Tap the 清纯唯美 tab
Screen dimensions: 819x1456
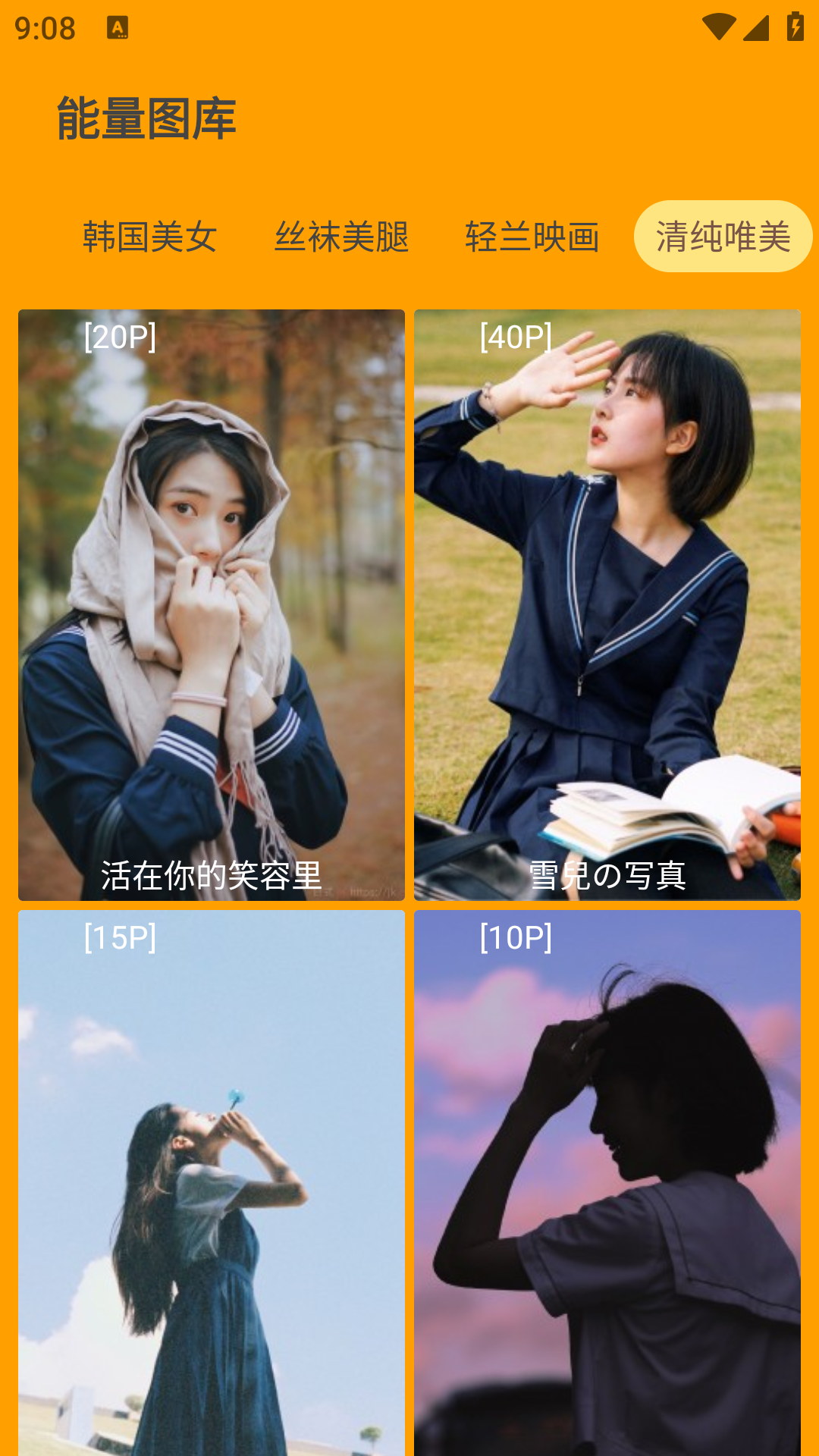click(x=723, y=237)
